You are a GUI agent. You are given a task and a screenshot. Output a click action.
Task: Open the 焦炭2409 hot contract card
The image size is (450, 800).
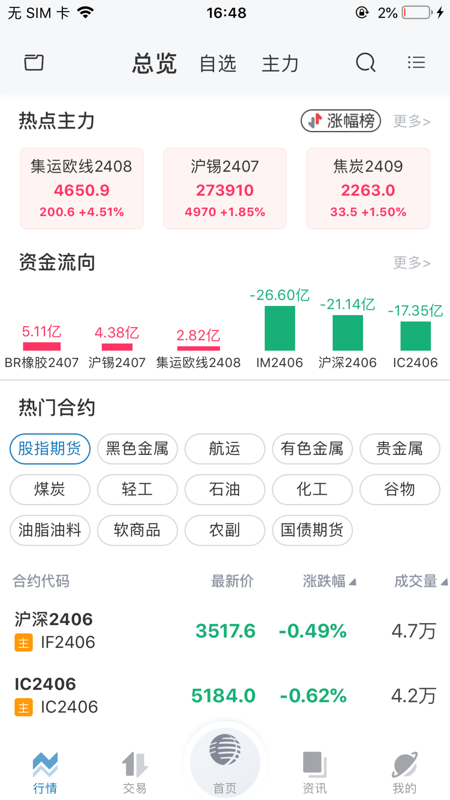[x=368, y=188]
